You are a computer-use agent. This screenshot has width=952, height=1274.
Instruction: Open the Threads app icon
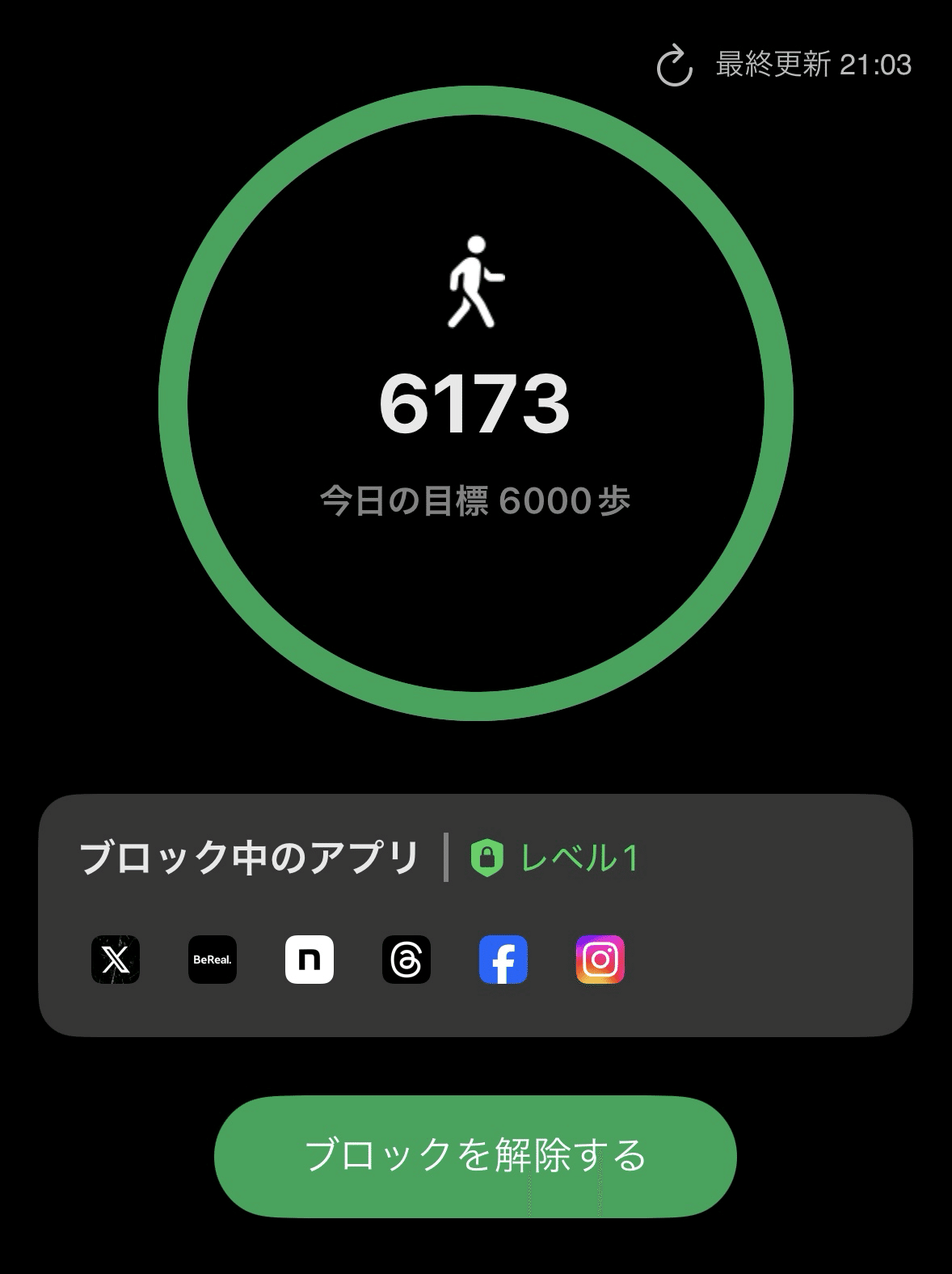coord(407,960)
